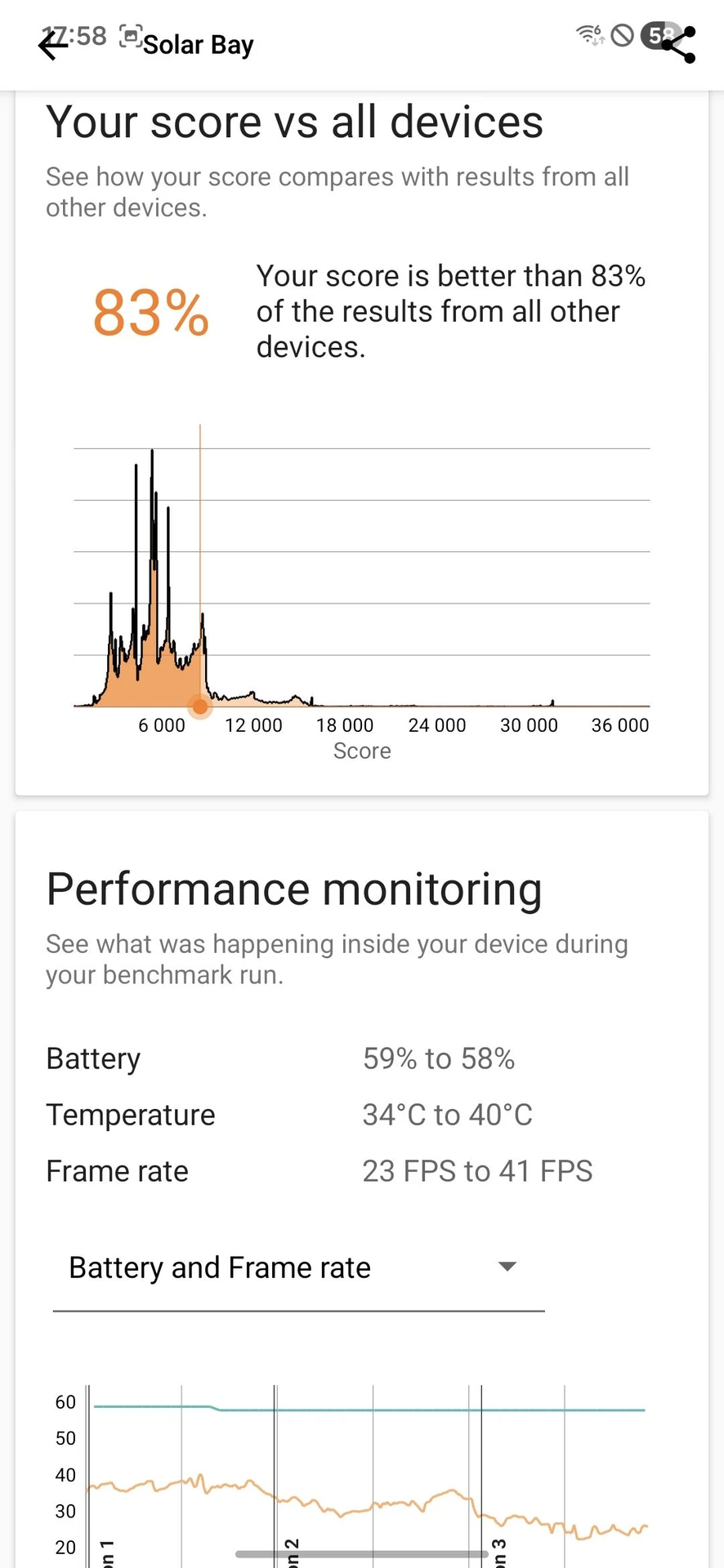Share the Solar Bay result
The width and height of the screenshot is (724, 1568).
tap(679, 45)
